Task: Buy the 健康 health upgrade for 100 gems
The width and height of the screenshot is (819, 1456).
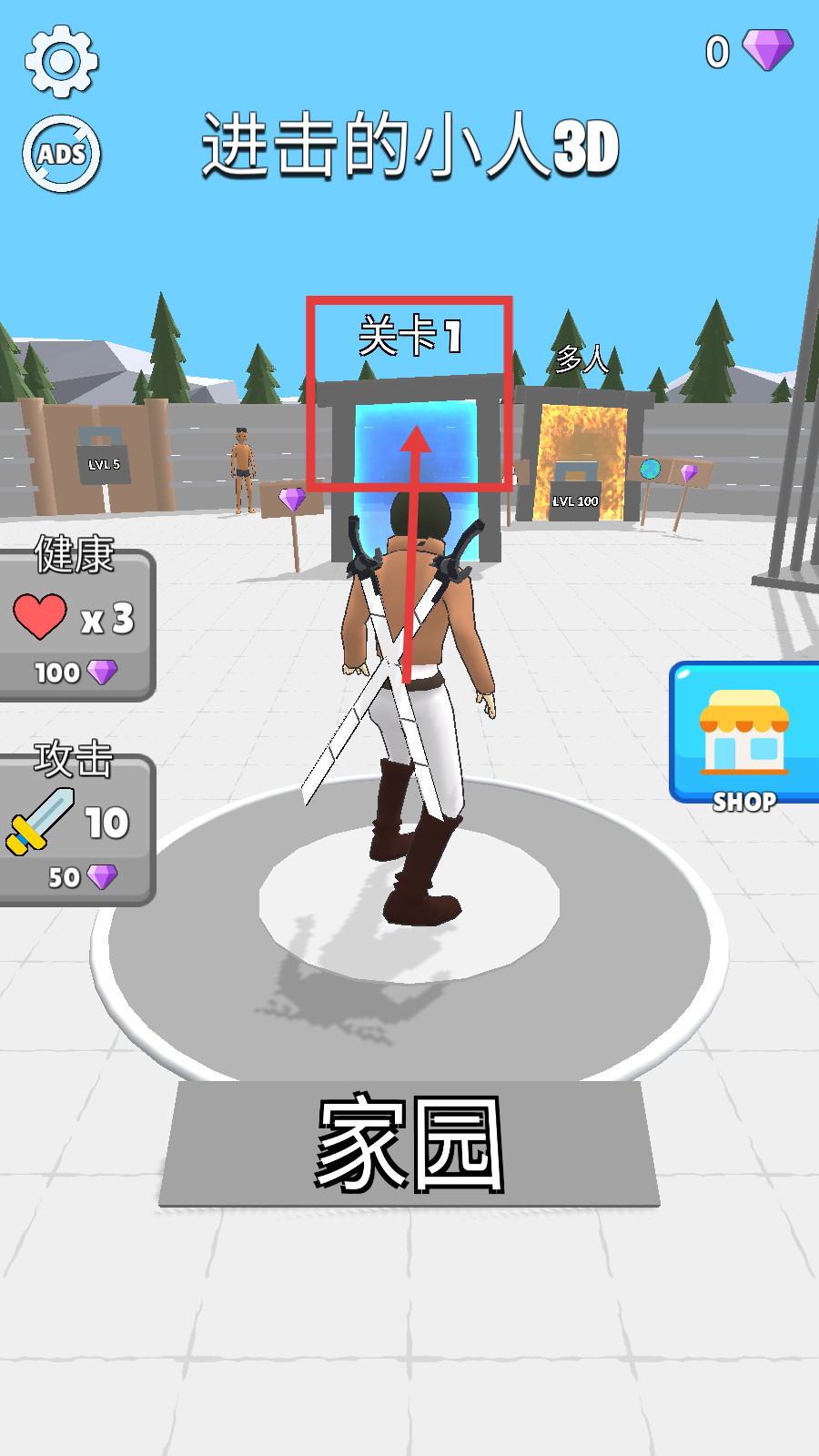Action: 75,628
